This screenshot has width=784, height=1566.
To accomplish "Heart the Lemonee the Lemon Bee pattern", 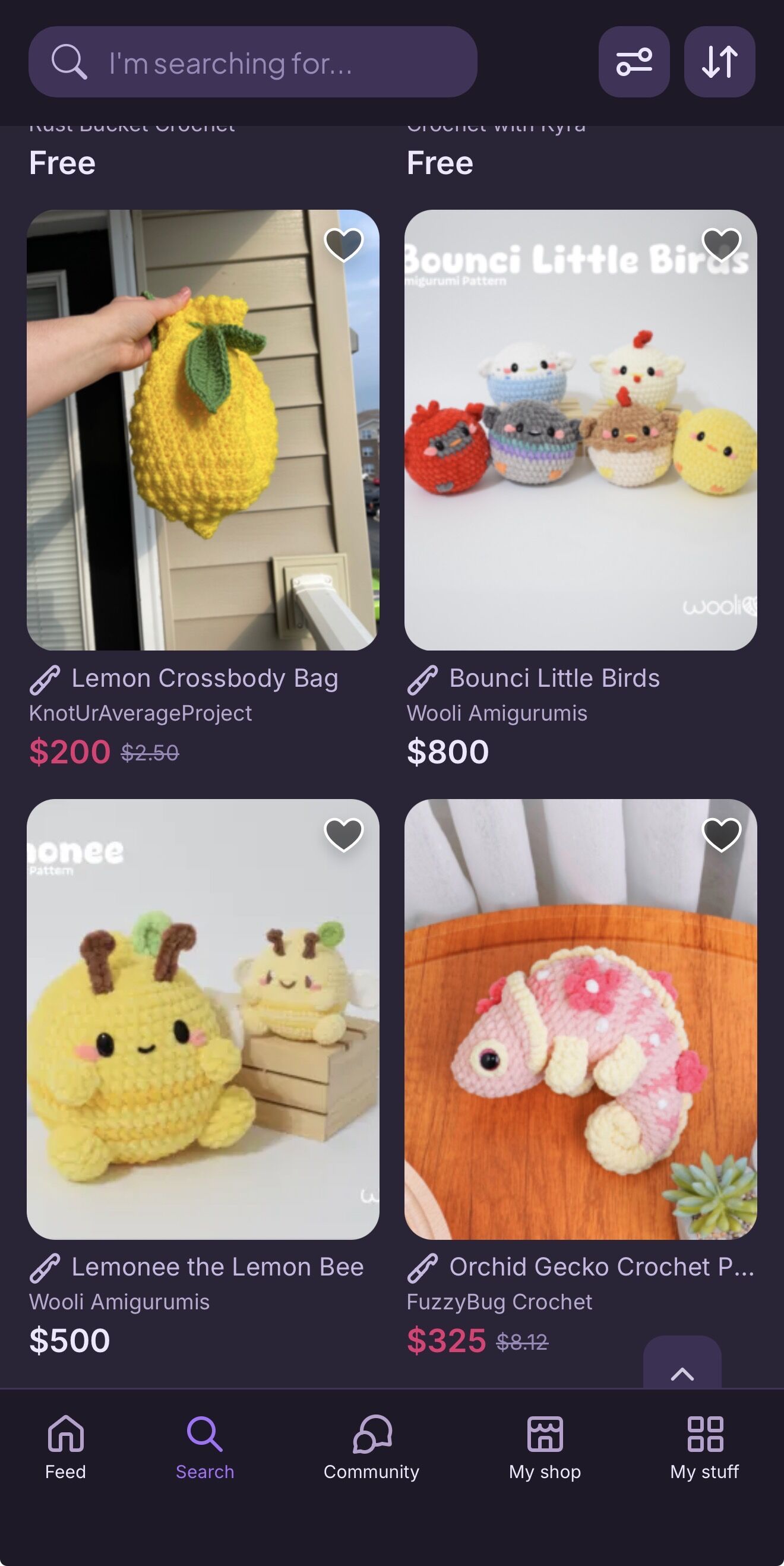I will pos(343,833).
